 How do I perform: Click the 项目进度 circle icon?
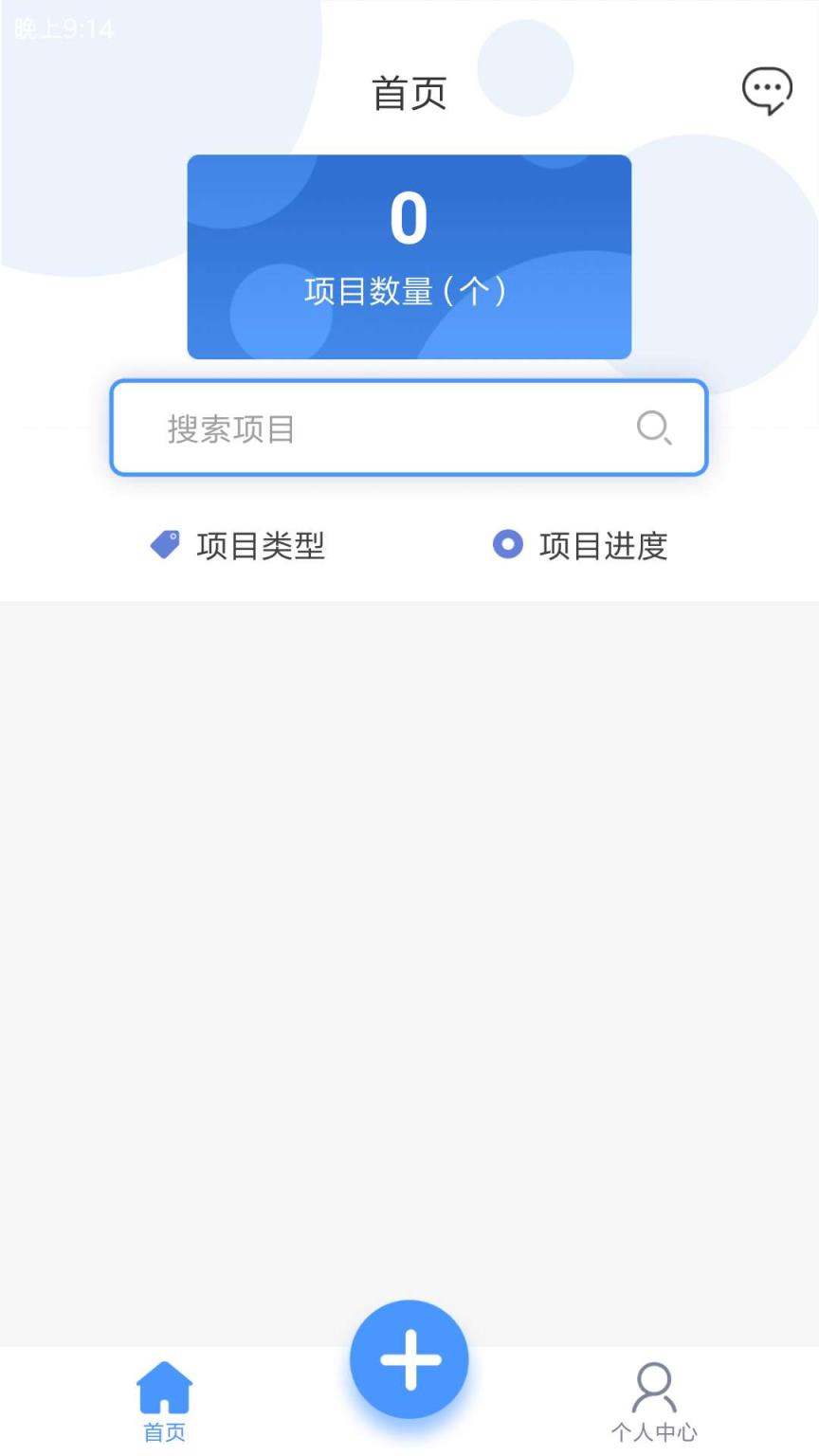pyautogui.click(x=508, y=545)
